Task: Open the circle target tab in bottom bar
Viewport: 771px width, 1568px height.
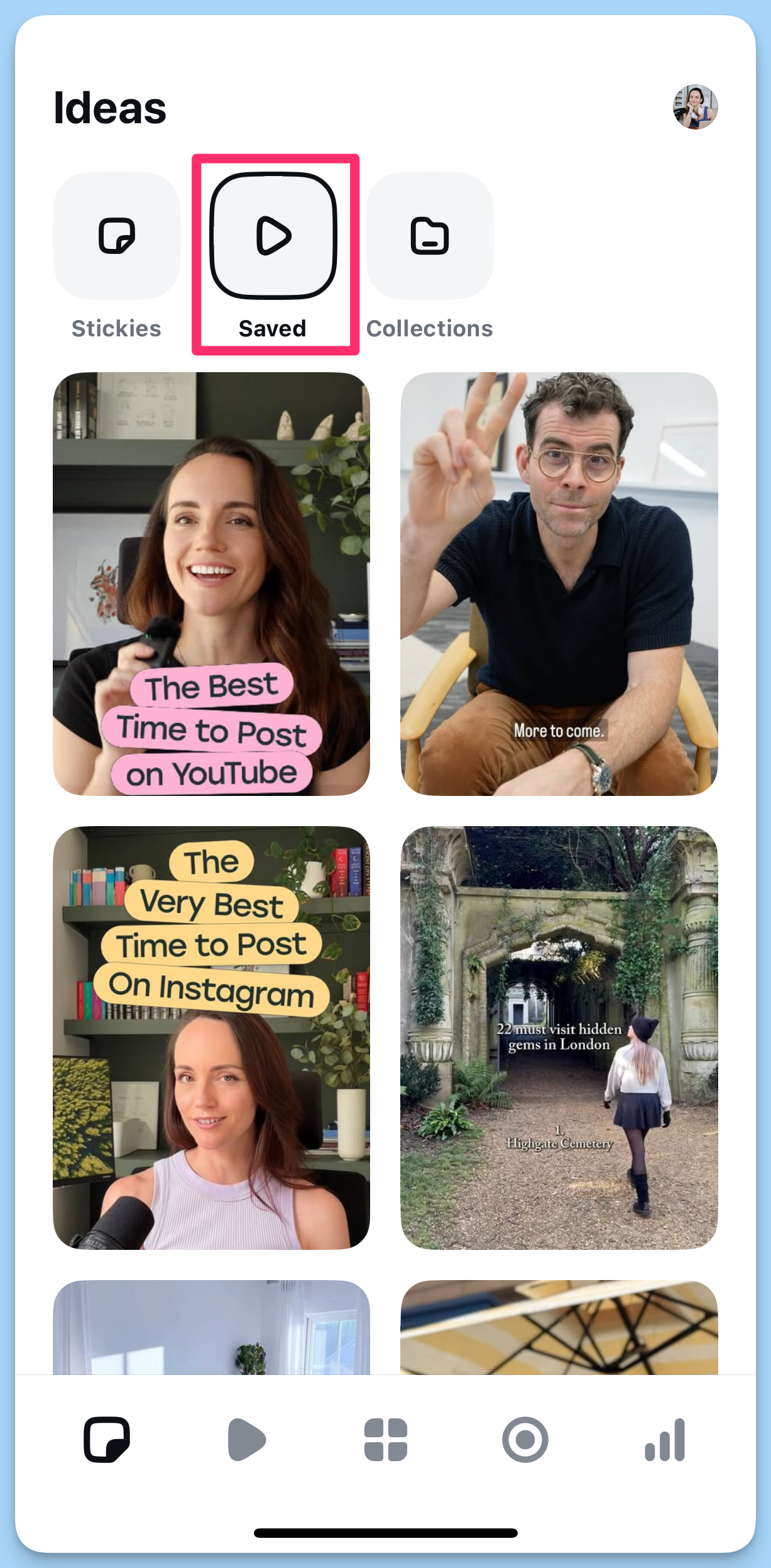Action: click(525, 1439)
